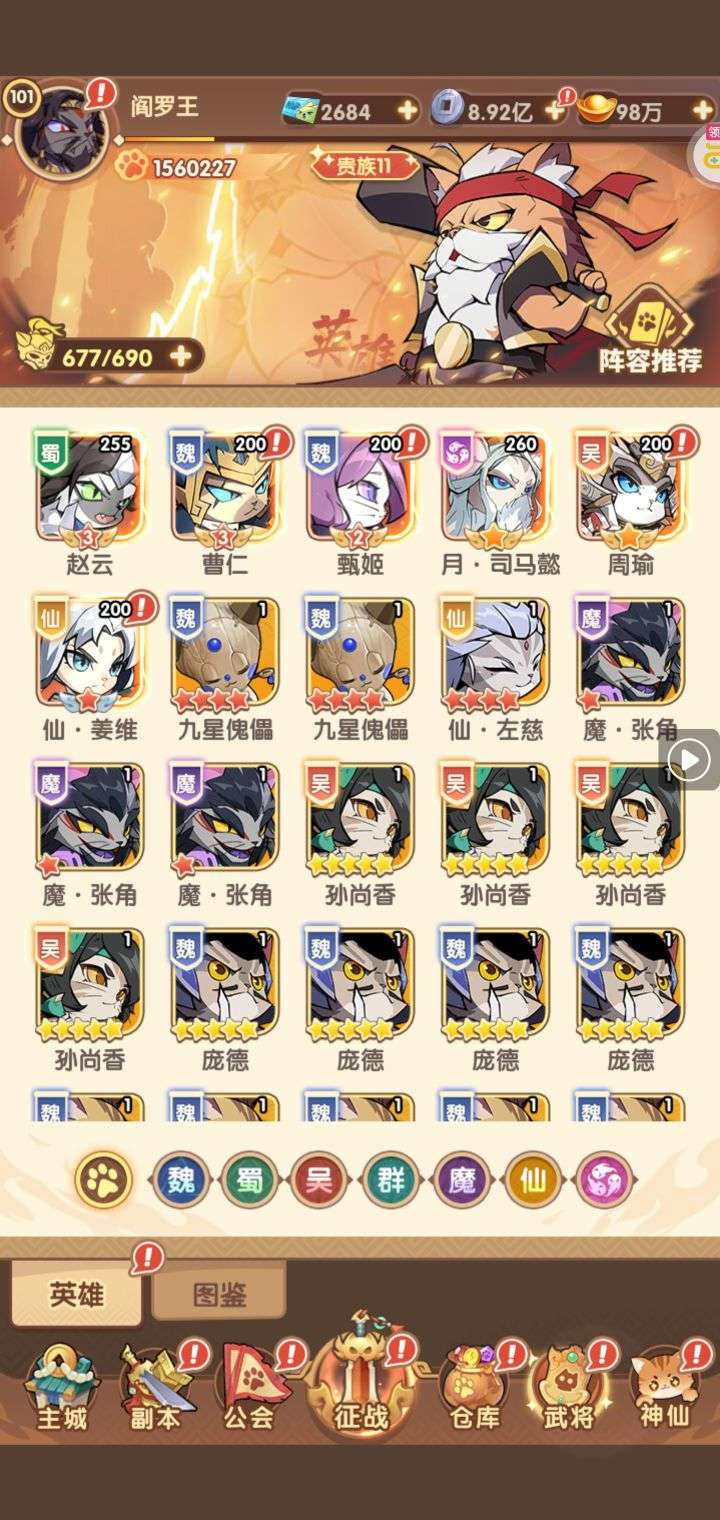Open hero 赵云

click(91, 486)
